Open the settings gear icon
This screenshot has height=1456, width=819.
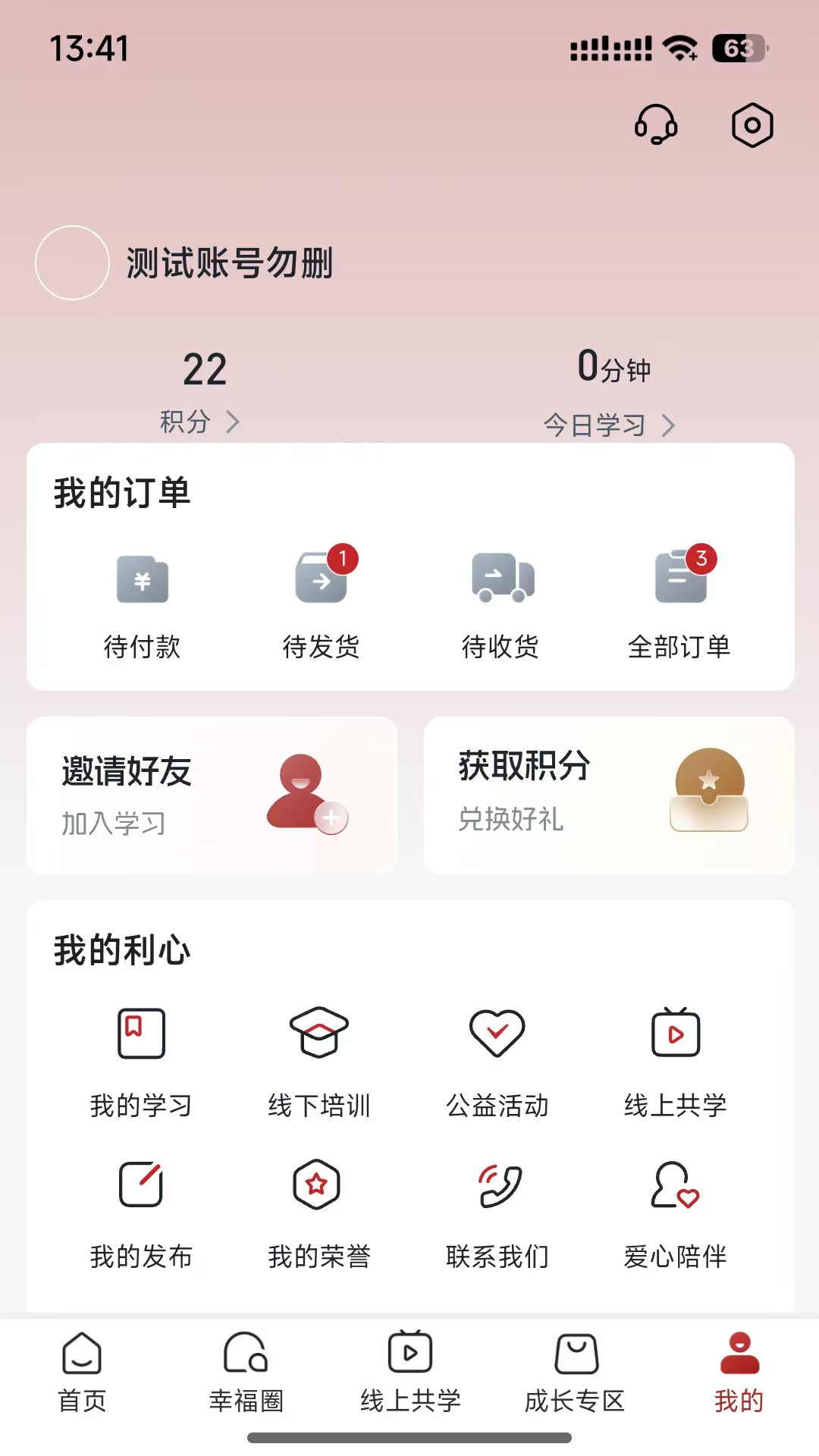point(752,125)
